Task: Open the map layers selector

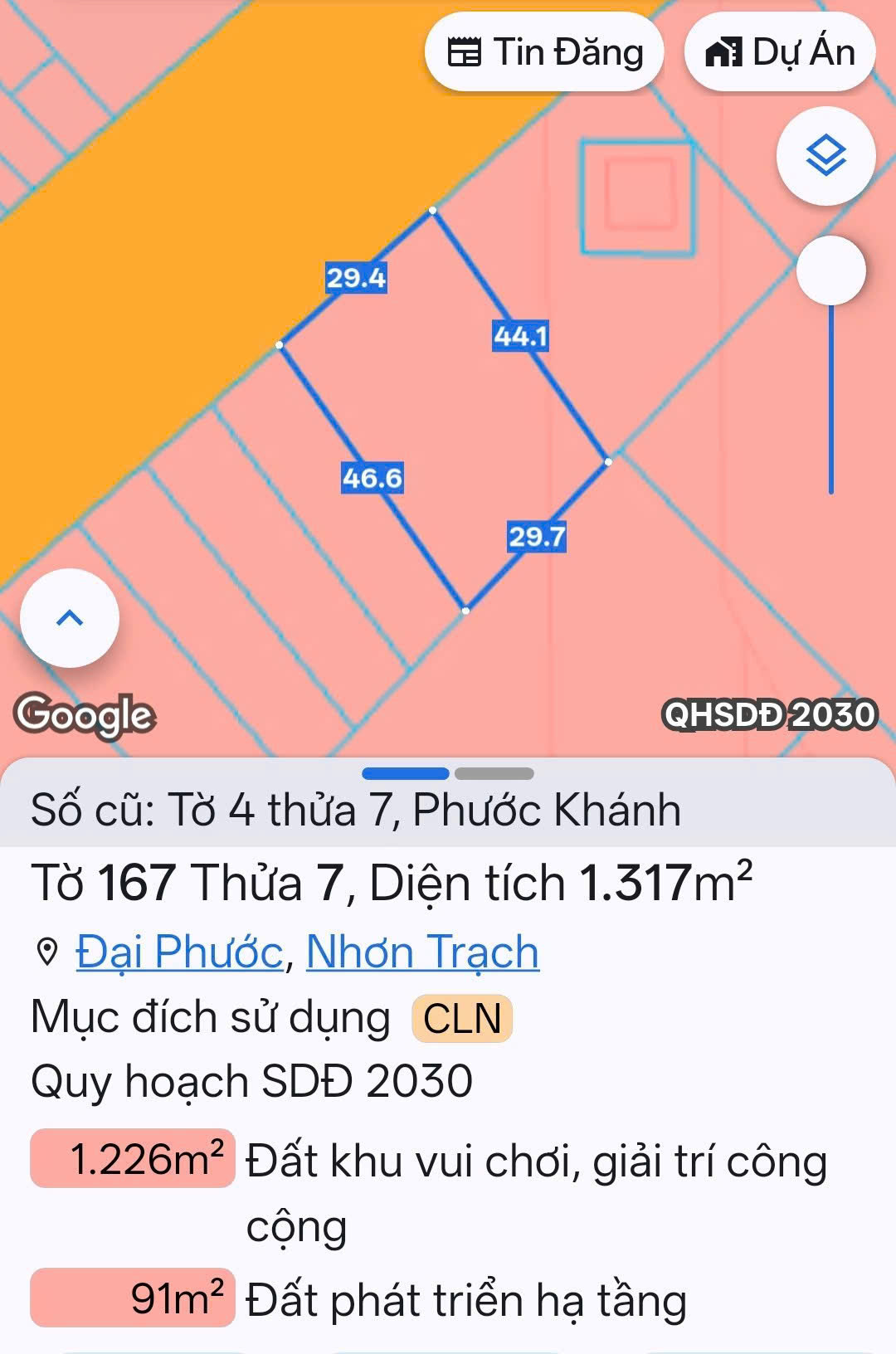Action: pyautogui.click(x=825, y=156)
